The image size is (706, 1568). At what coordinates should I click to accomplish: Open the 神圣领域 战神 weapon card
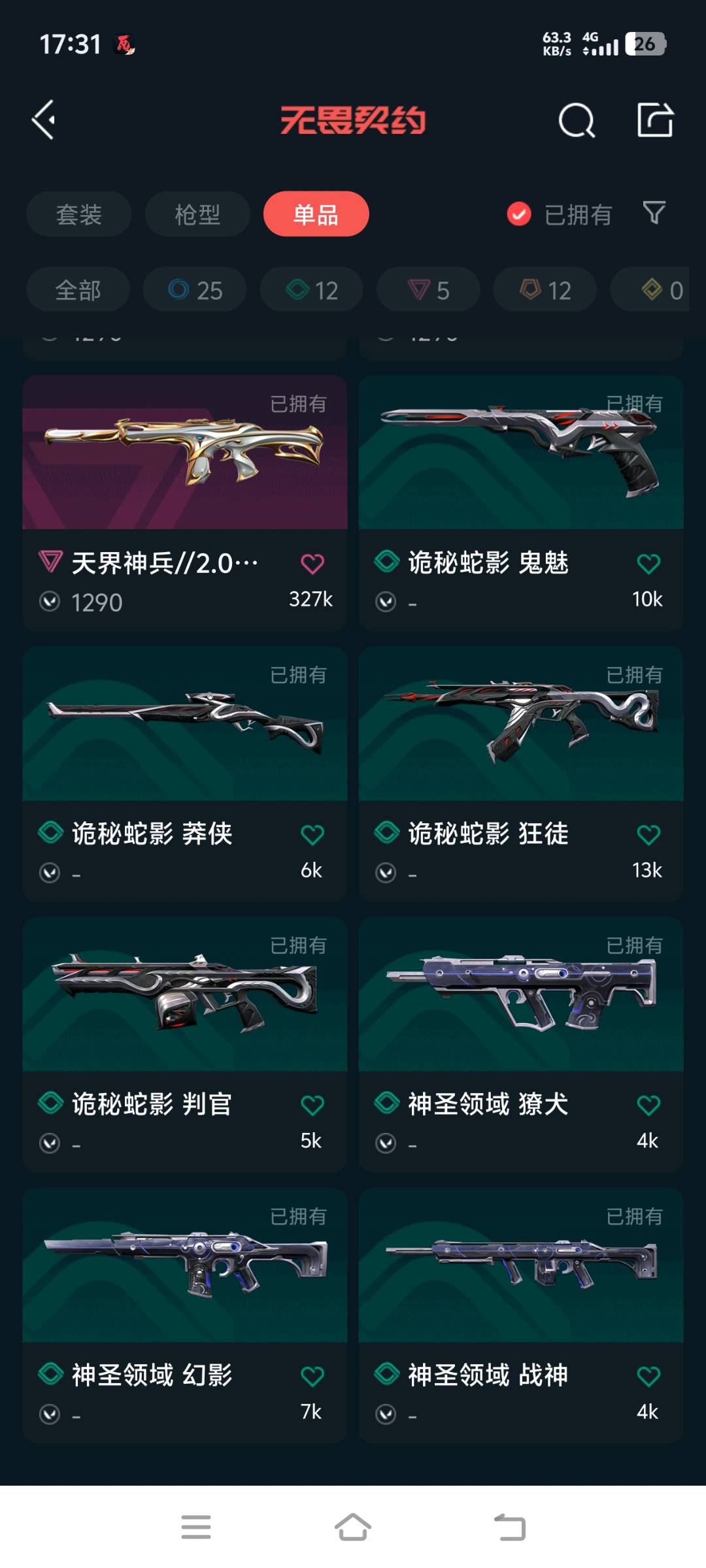click(x=521, y=1316)
